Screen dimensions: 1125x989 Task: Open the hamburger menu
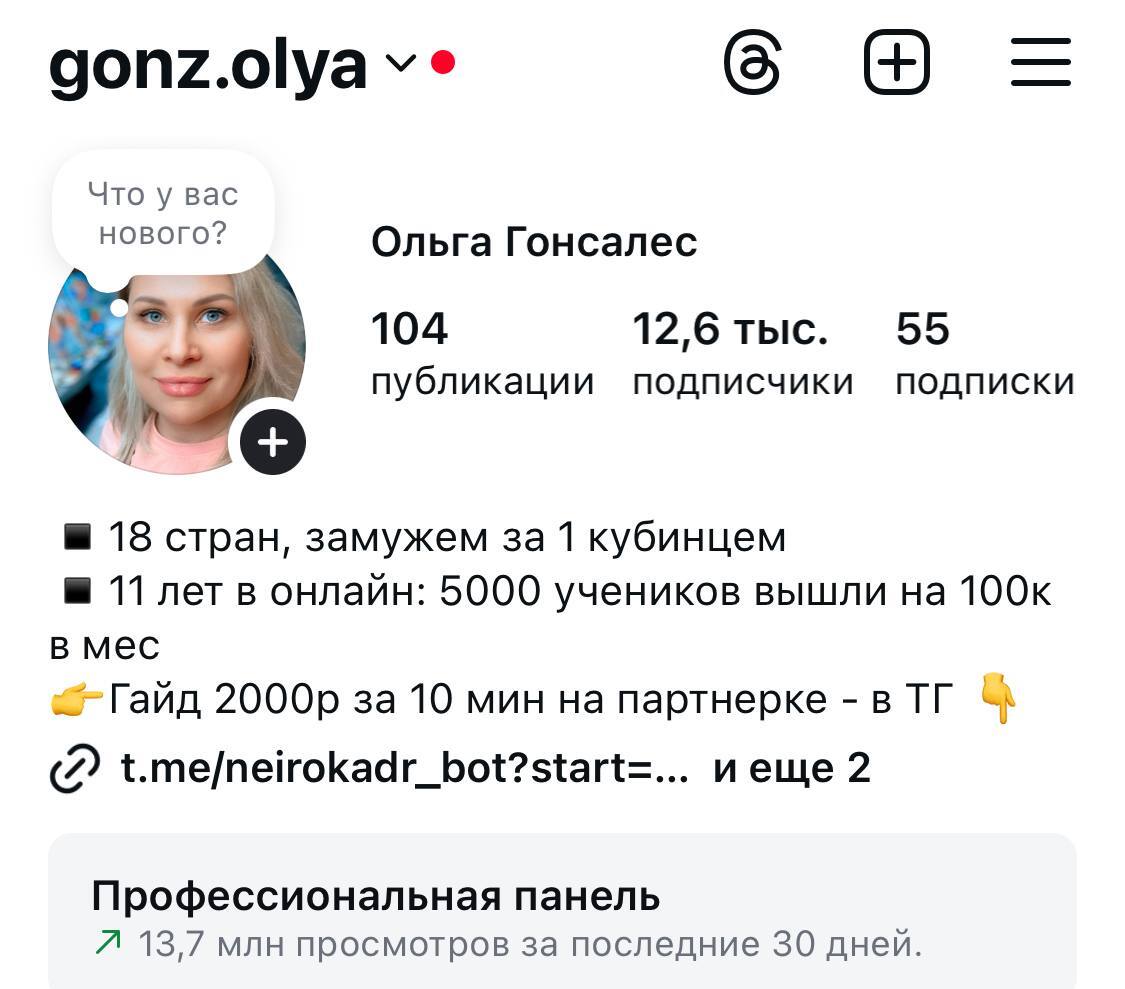1040,63
